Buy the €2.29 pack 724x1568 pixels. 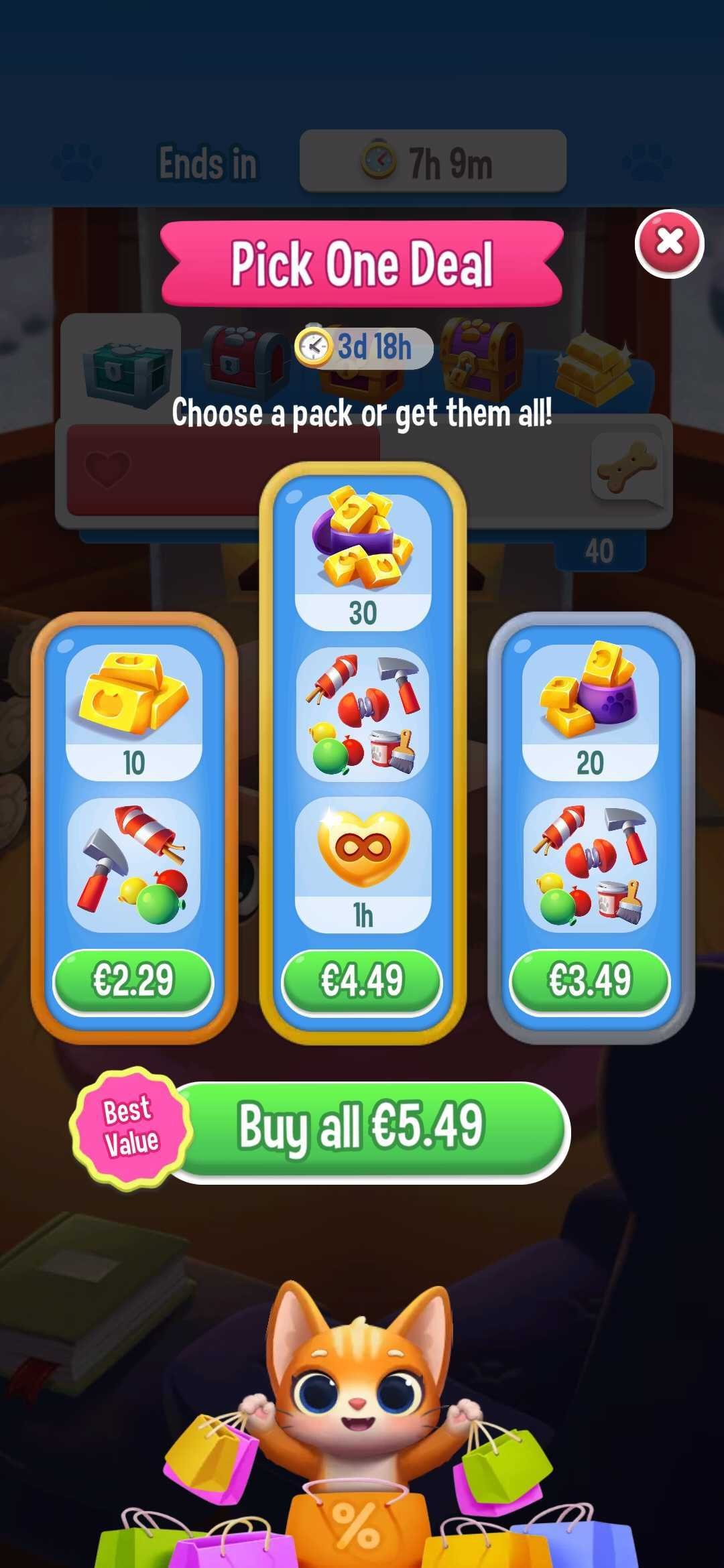tap(133, 981)
